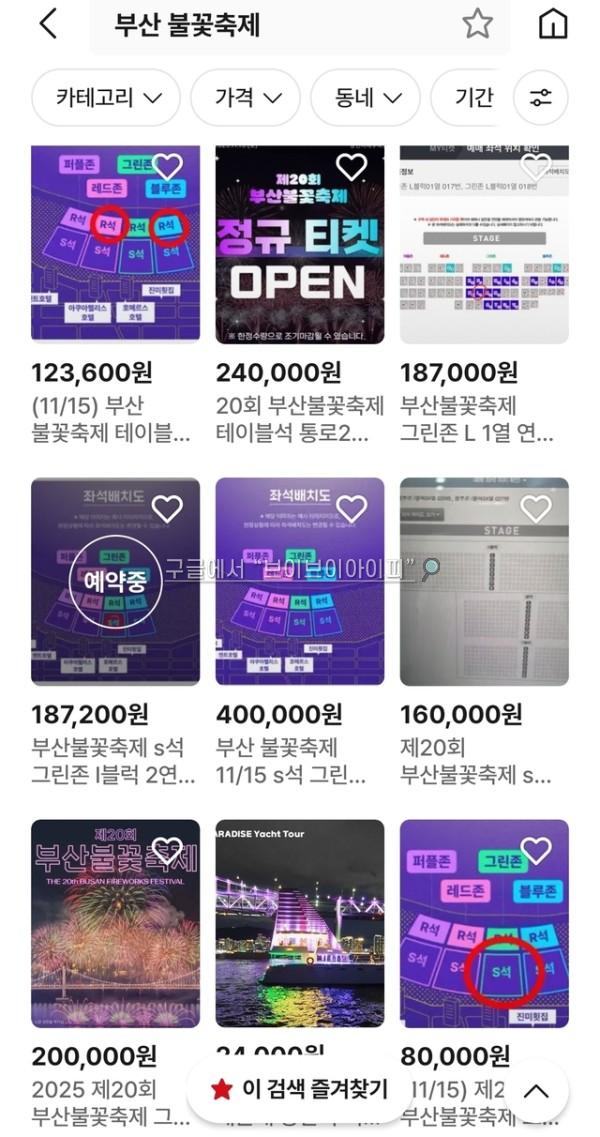Like the 400,000원 11/15 s석 listing
The image size is (600, 1137).
pos(352,508)
